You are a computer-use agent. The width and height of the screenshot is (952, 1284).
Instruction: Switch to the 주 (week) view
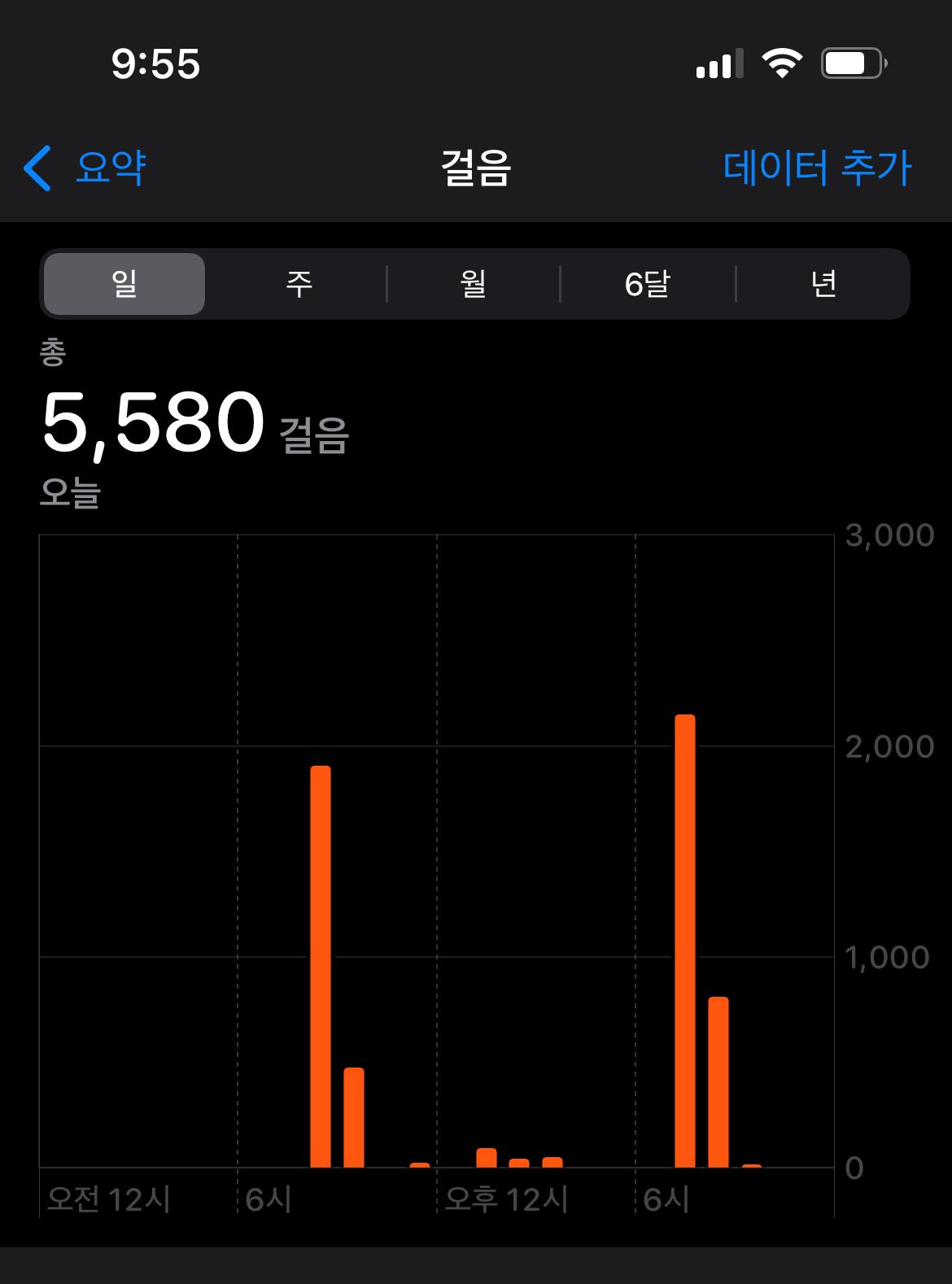(x=299, y=284)
